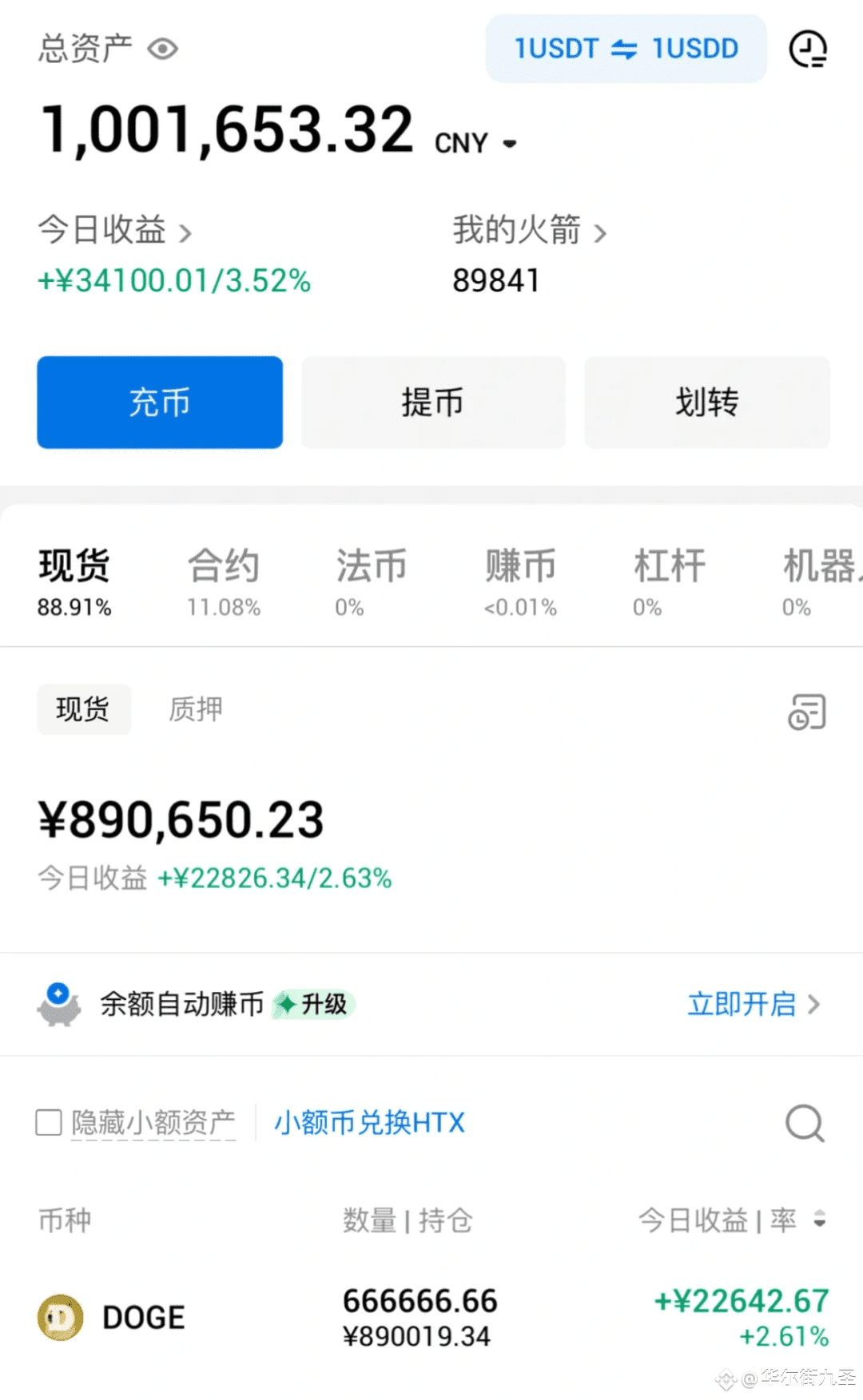Tap 立即开启 for 余额自动赚币
Image resolution: width=863 pixels, height=1400 pixels.
(753, 1004)
